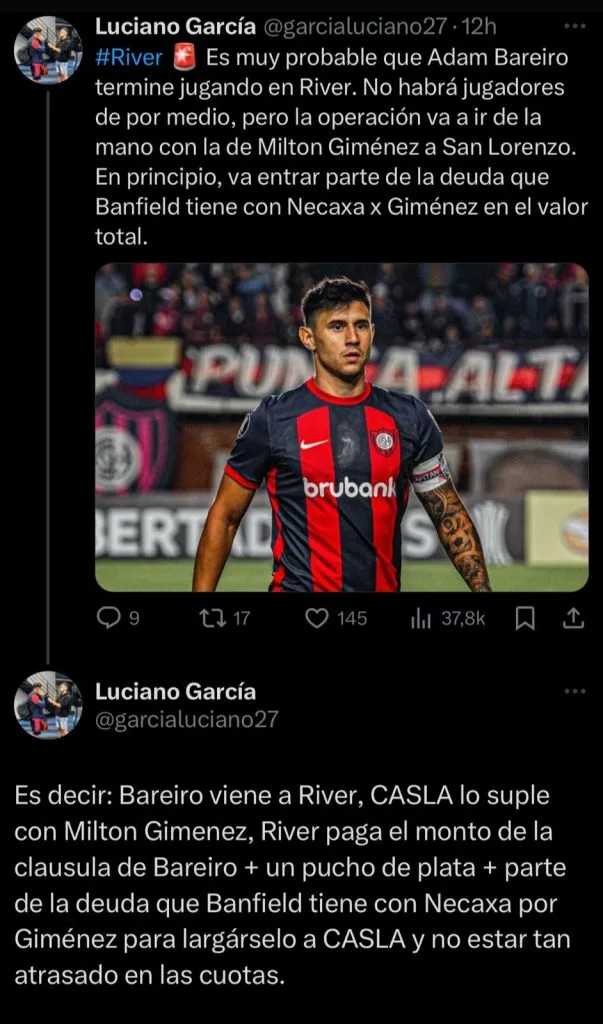Share the Adam Bareiro tweet
This screenshot has height=1024, width=603.
pyautogui.click(x=572, y=619)
